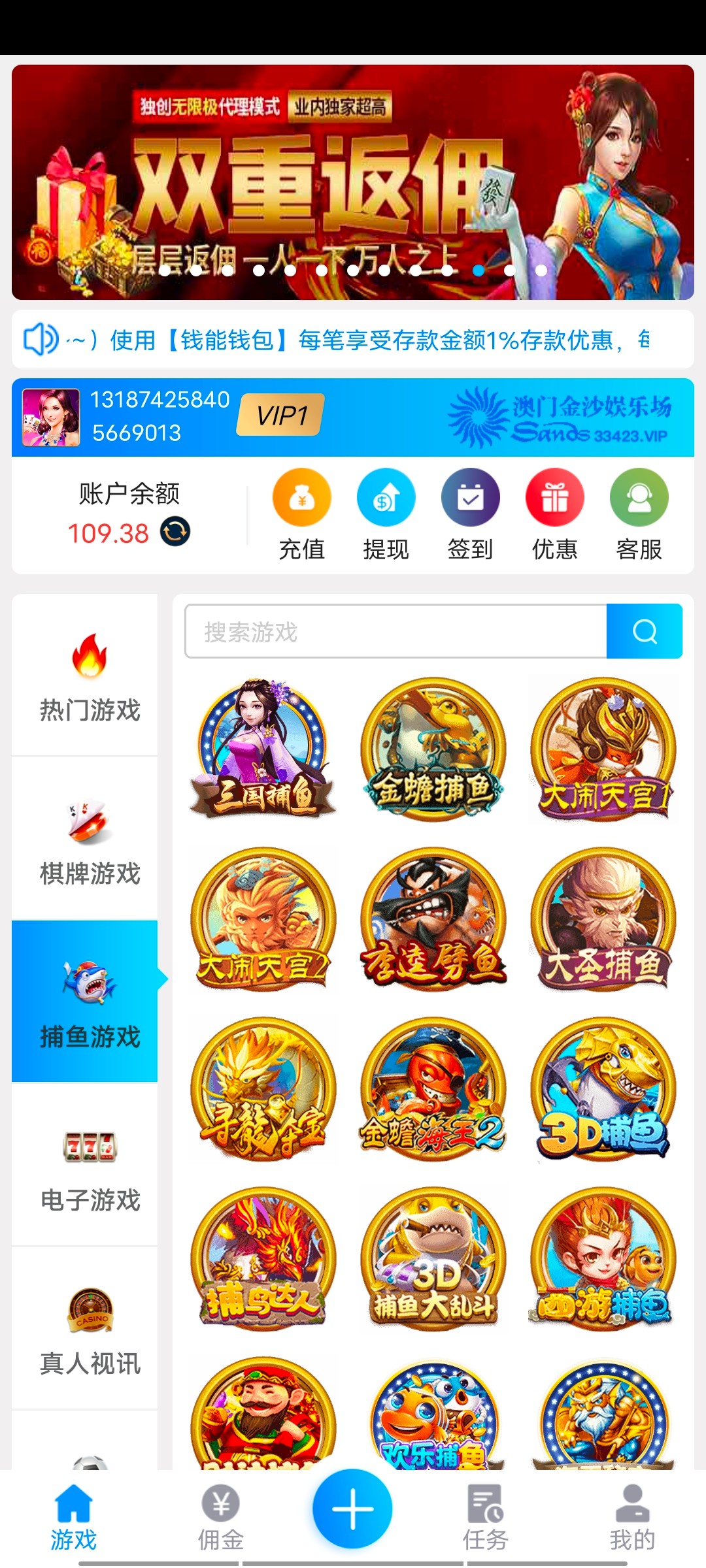Screen dimensions: 706x1568
Task: Launch the 金蟾捕鱼 game
Action: [433, 749]
